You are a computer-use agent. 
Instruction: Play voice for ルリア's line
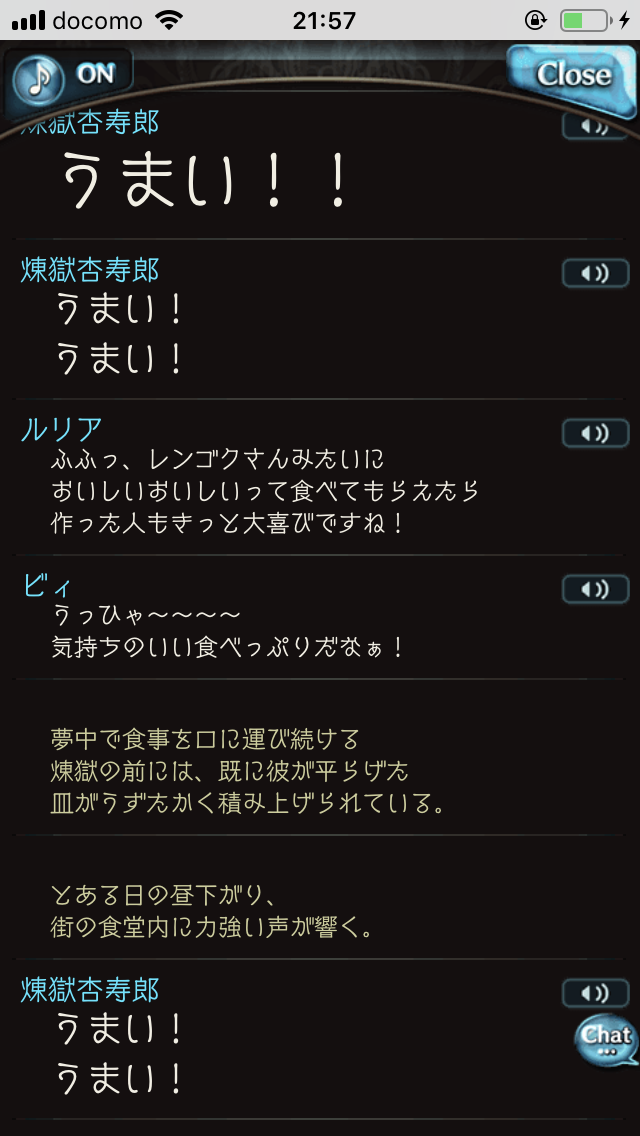[x=595, y=433]
